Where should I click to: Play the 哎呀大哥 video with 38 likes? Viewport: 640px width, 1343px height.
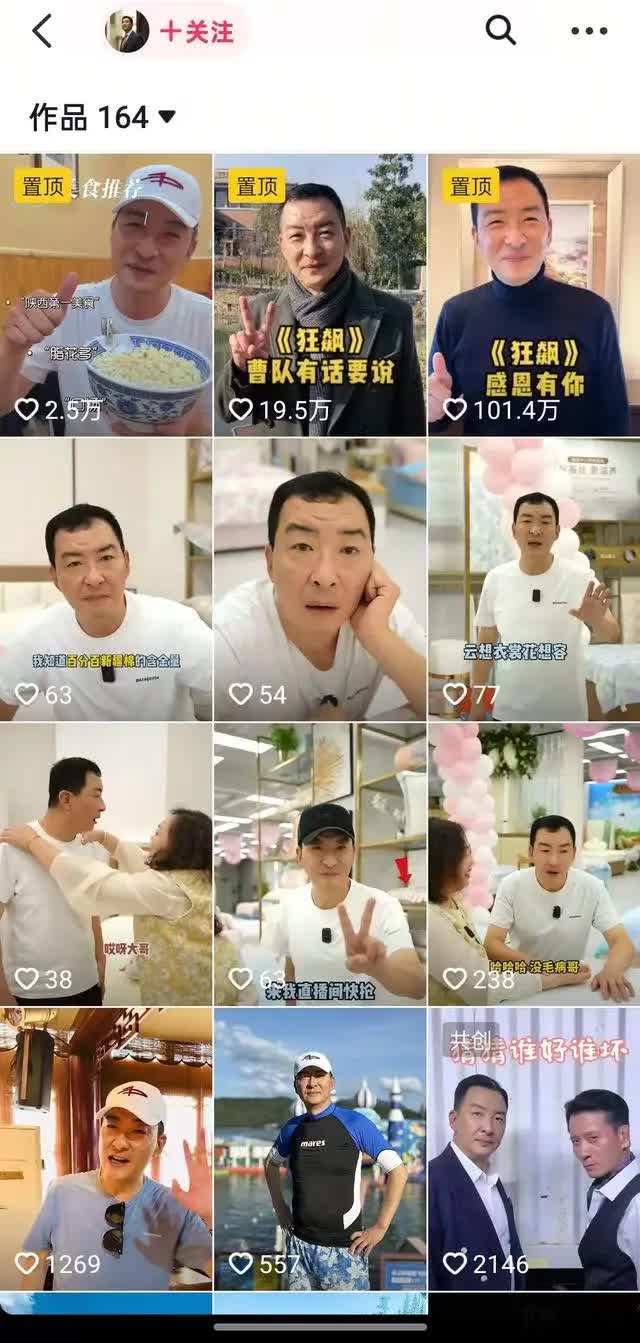click(x=106, y=865)
